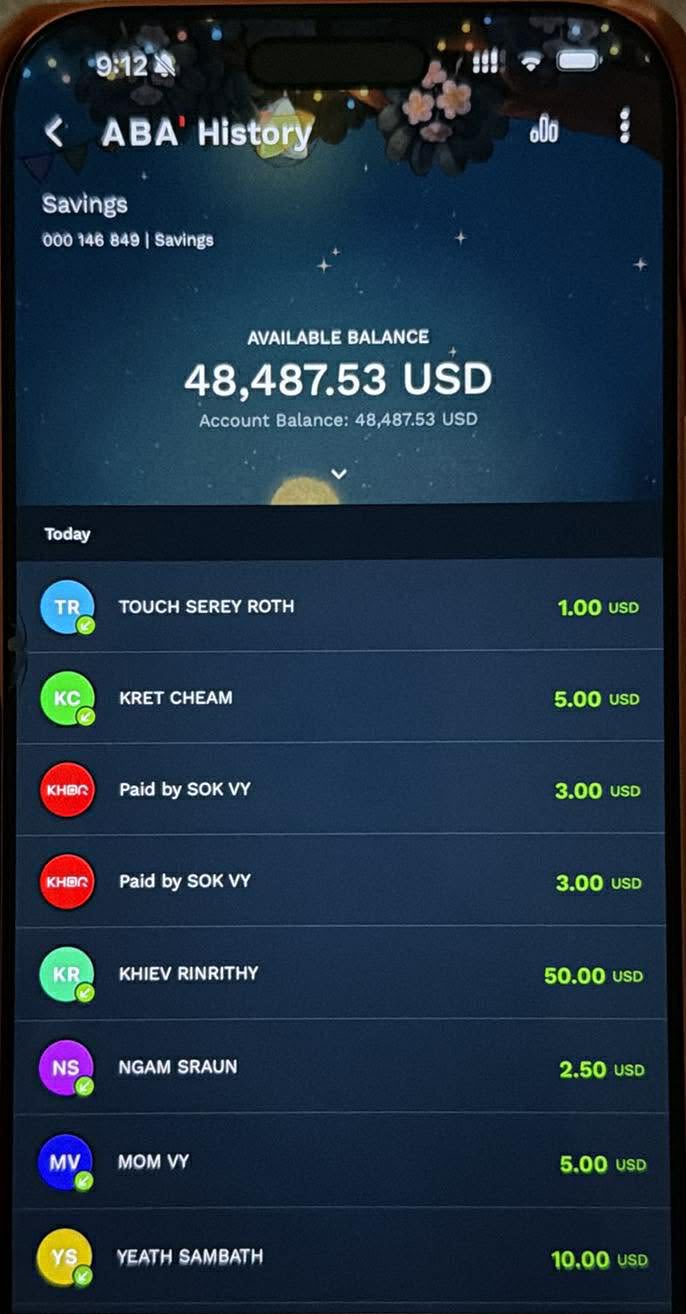View the KRET CHEAM 5.00 USD transaction
This screenshot has height=1314, width=686.
click(340, 698)
